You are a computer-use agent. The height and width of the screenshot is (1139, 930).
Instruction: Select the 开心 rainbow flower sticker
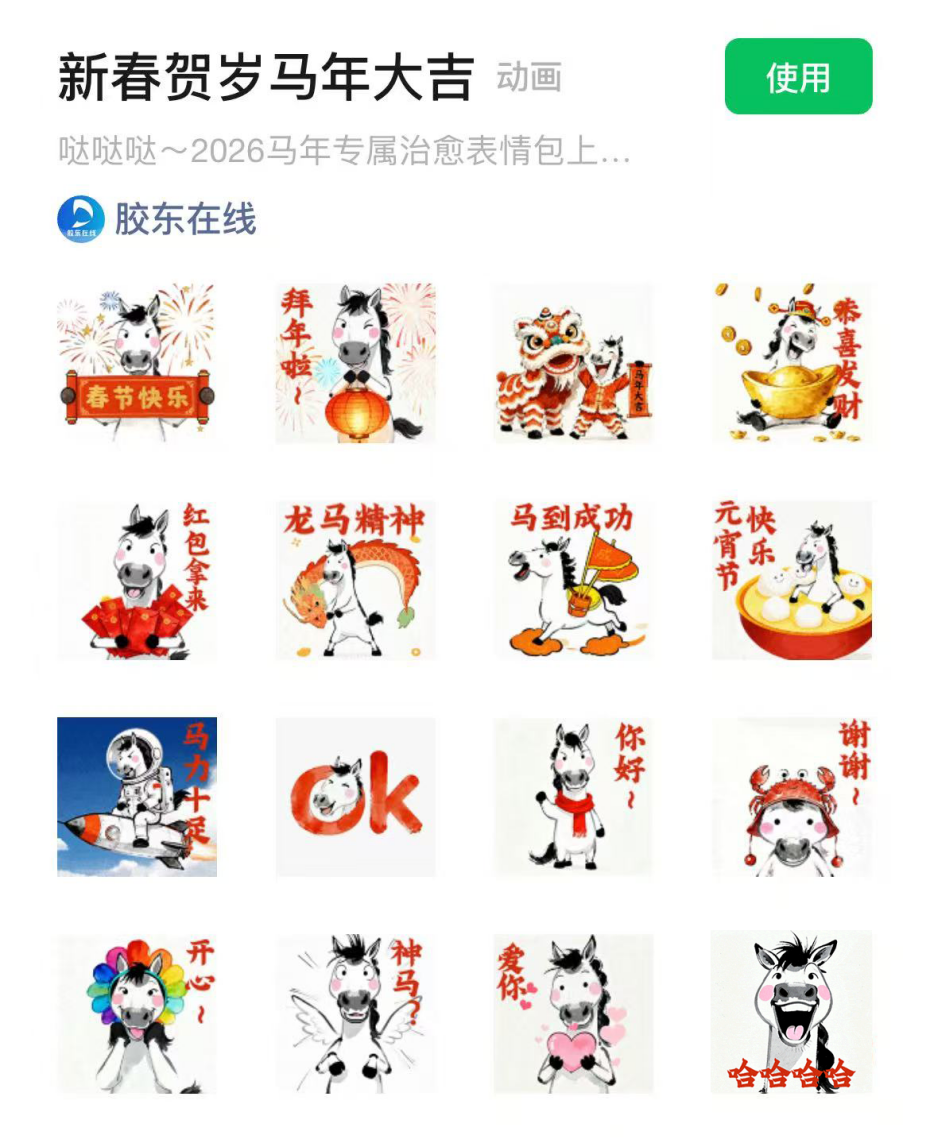(x=137, y=1014)
